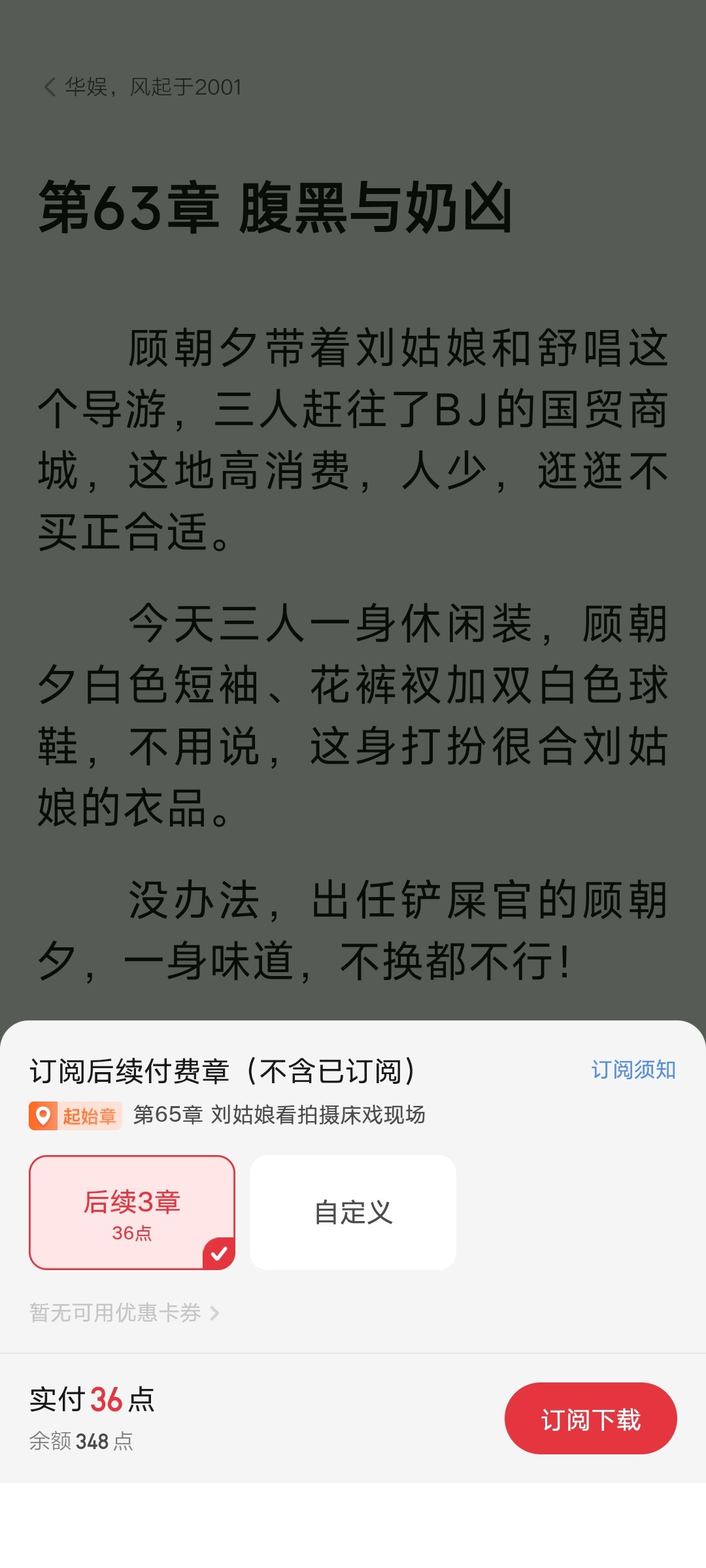Choose the 自定义 custom option
The width and height of the screenshot is (706, 1568).
click(353, 1213)
